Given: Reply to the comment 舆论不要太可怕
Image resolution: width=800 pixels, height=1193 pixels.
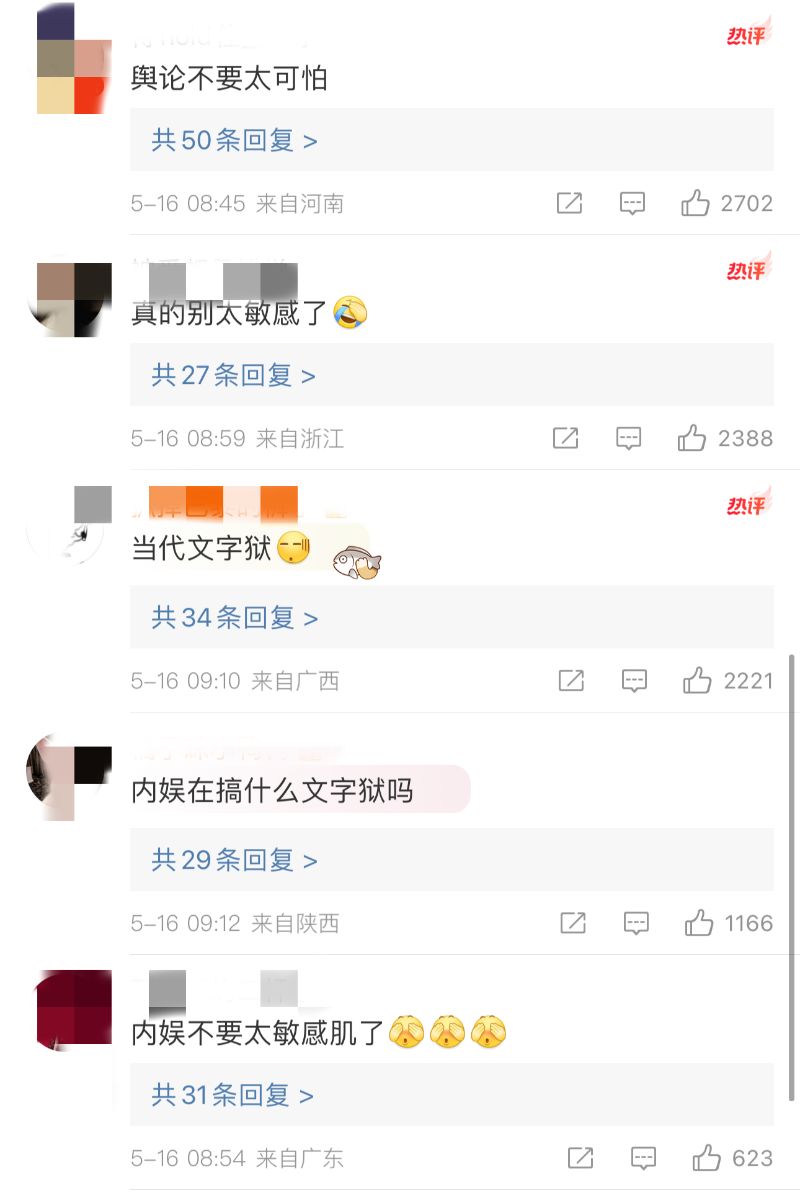Looking at the screenshot, I should (632, 204).
